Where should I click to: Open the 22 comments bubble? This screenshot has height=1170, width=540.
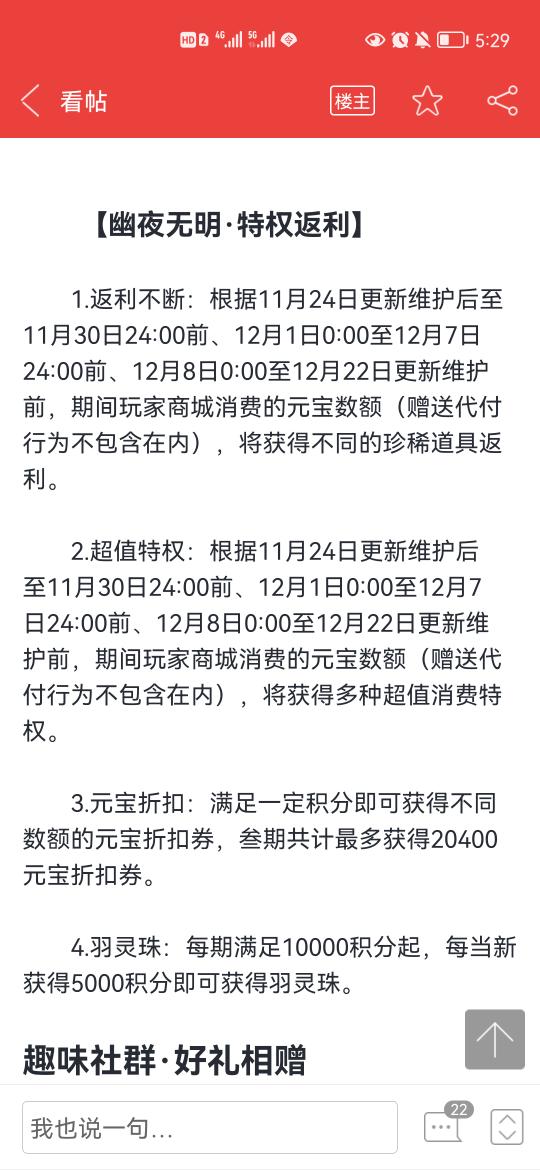[x=445, y=1123]
